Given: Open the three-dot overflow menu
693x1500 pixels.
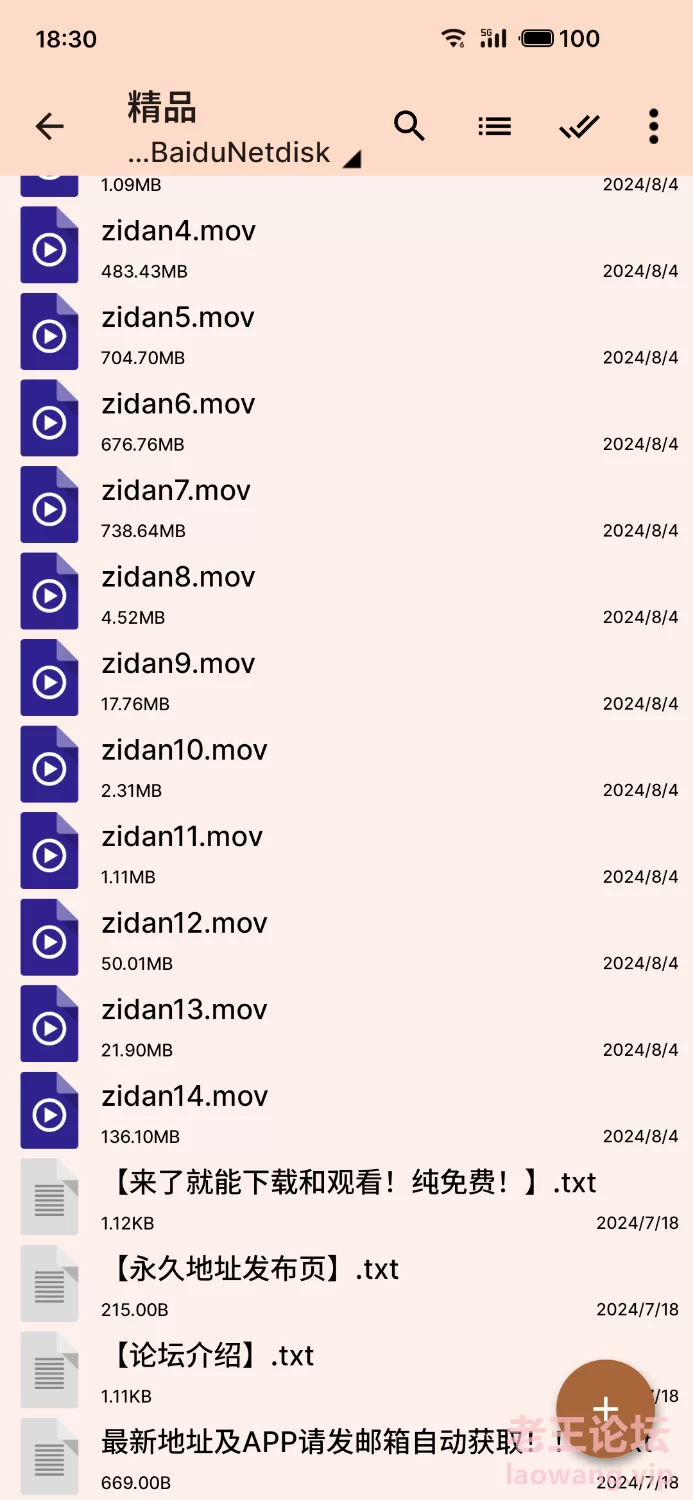Looking at the screenshot, I should (x=653, y=127).
